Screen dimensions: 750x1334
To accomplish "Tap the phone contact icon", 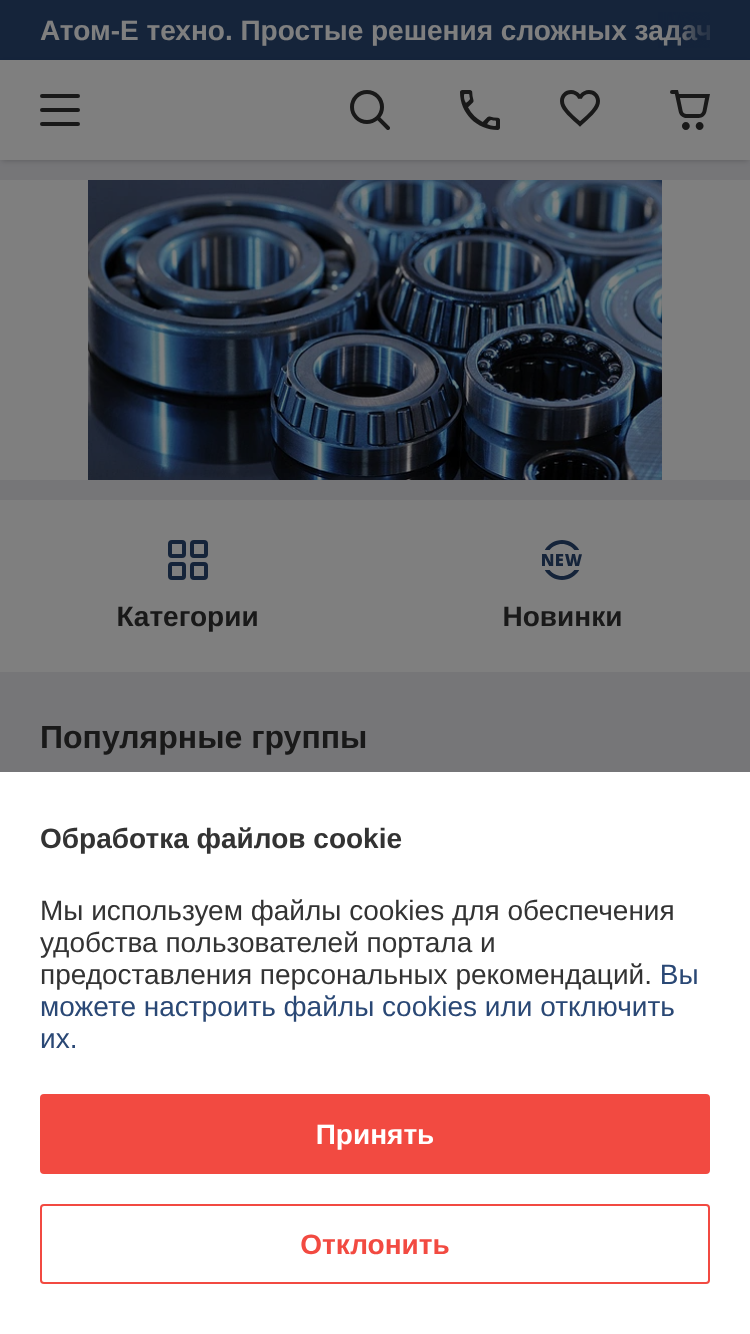I will [x=480, y=110].
